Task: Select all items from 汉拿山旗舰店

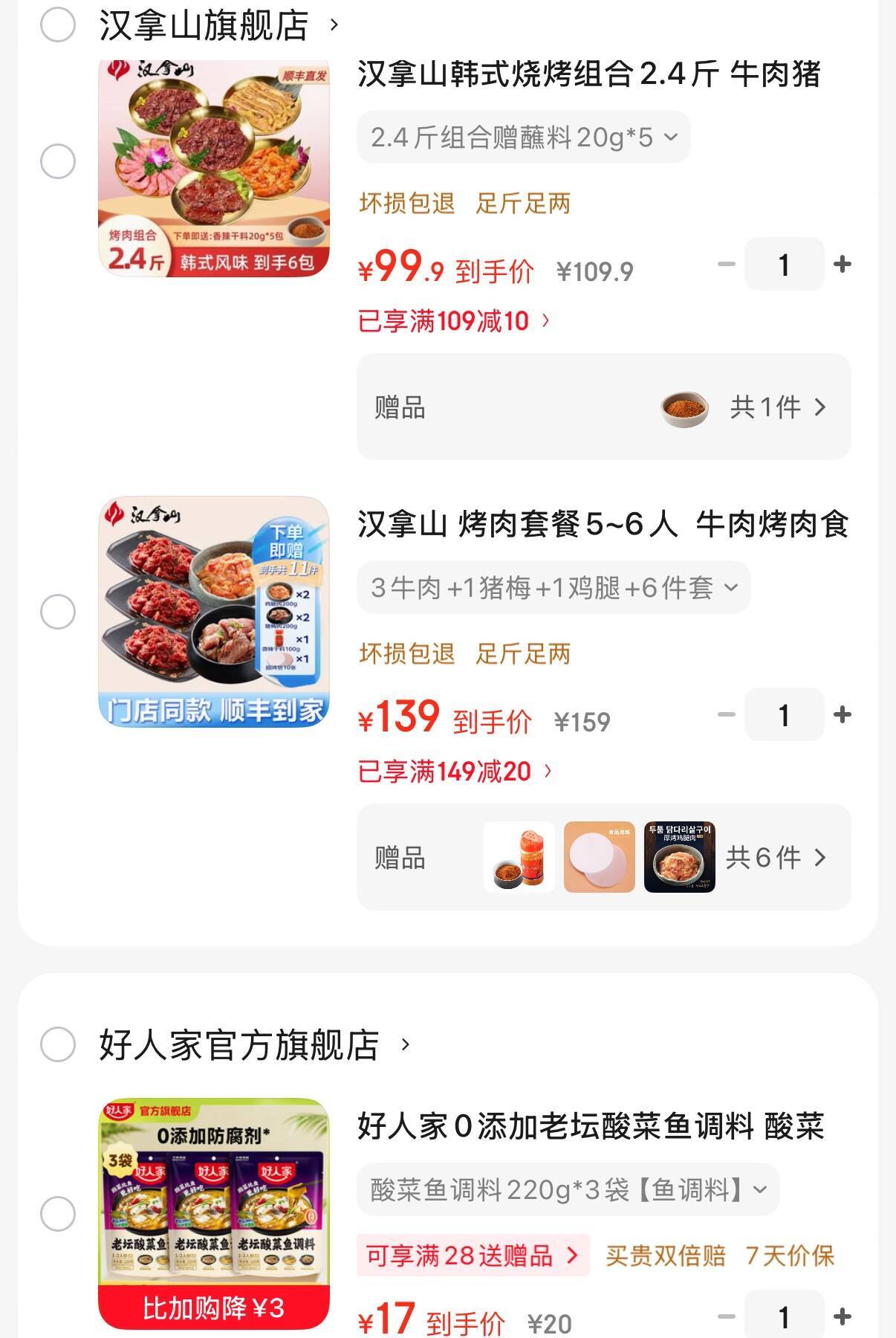Action: [58, 25]
